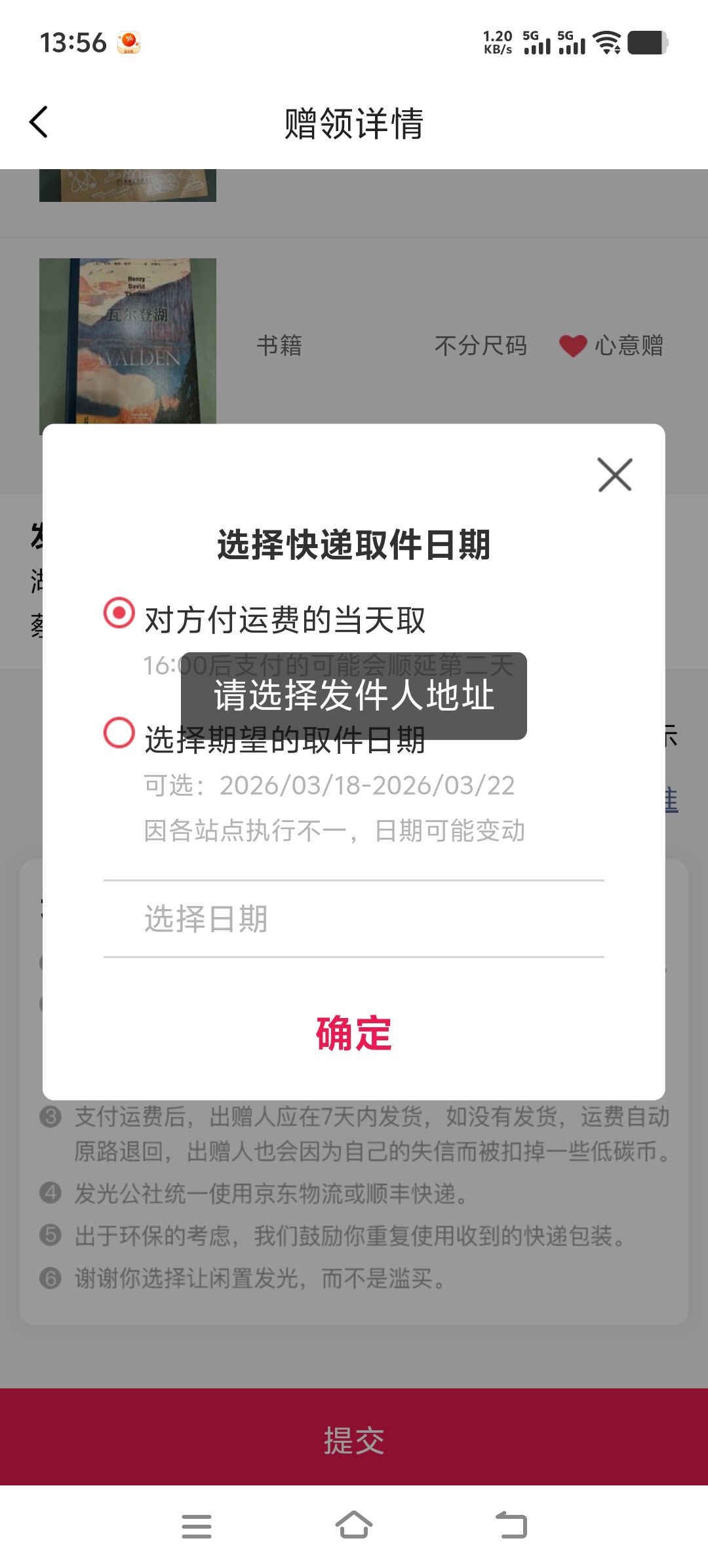The image size is (708, 1568).
Task: Tap the 提交 submit button
Action: [x=353, y=1440]
